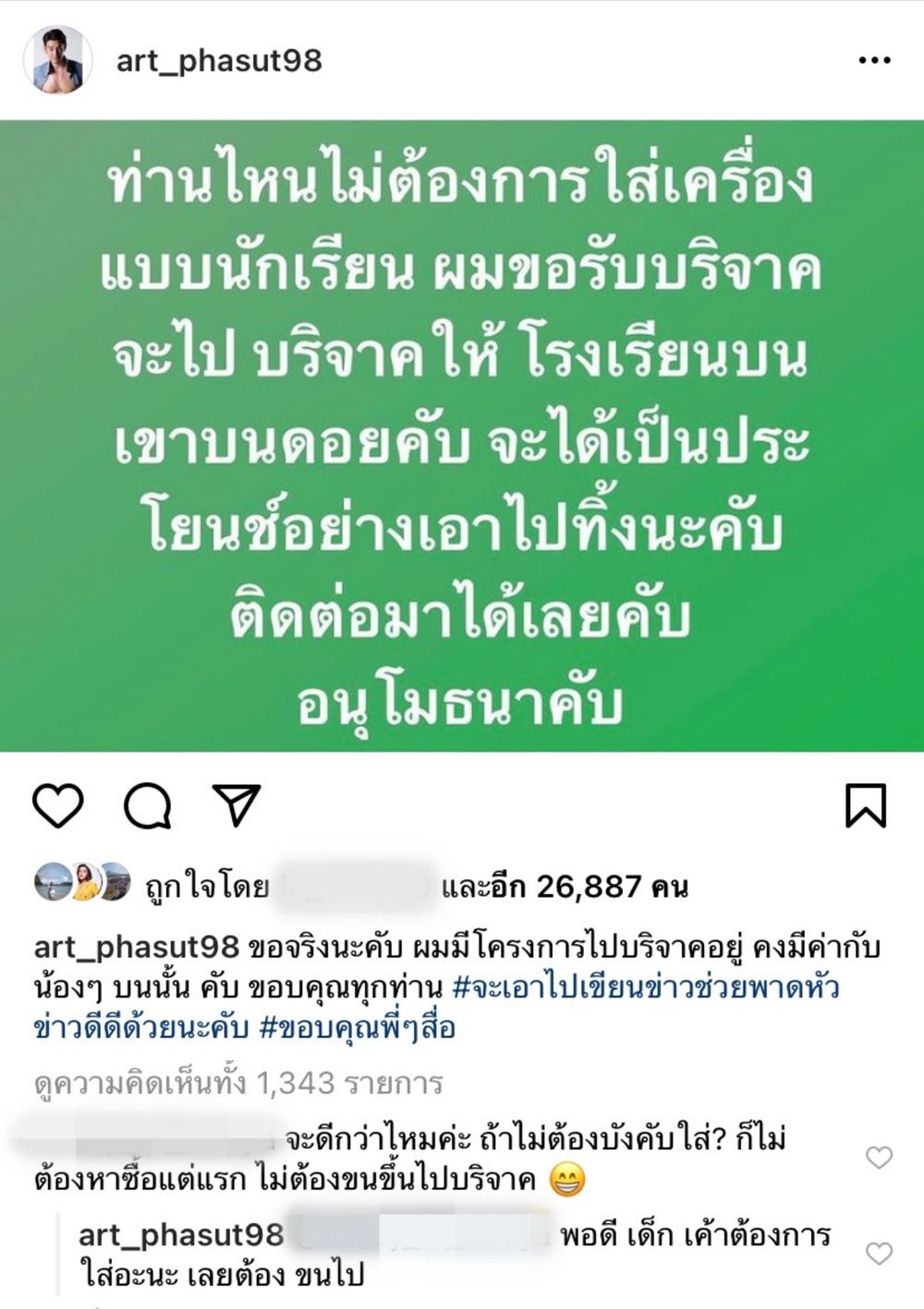This screenshot has height=1309, width=924.
Task: Open art_phasut98 profile picture
Action: (57, 60)
